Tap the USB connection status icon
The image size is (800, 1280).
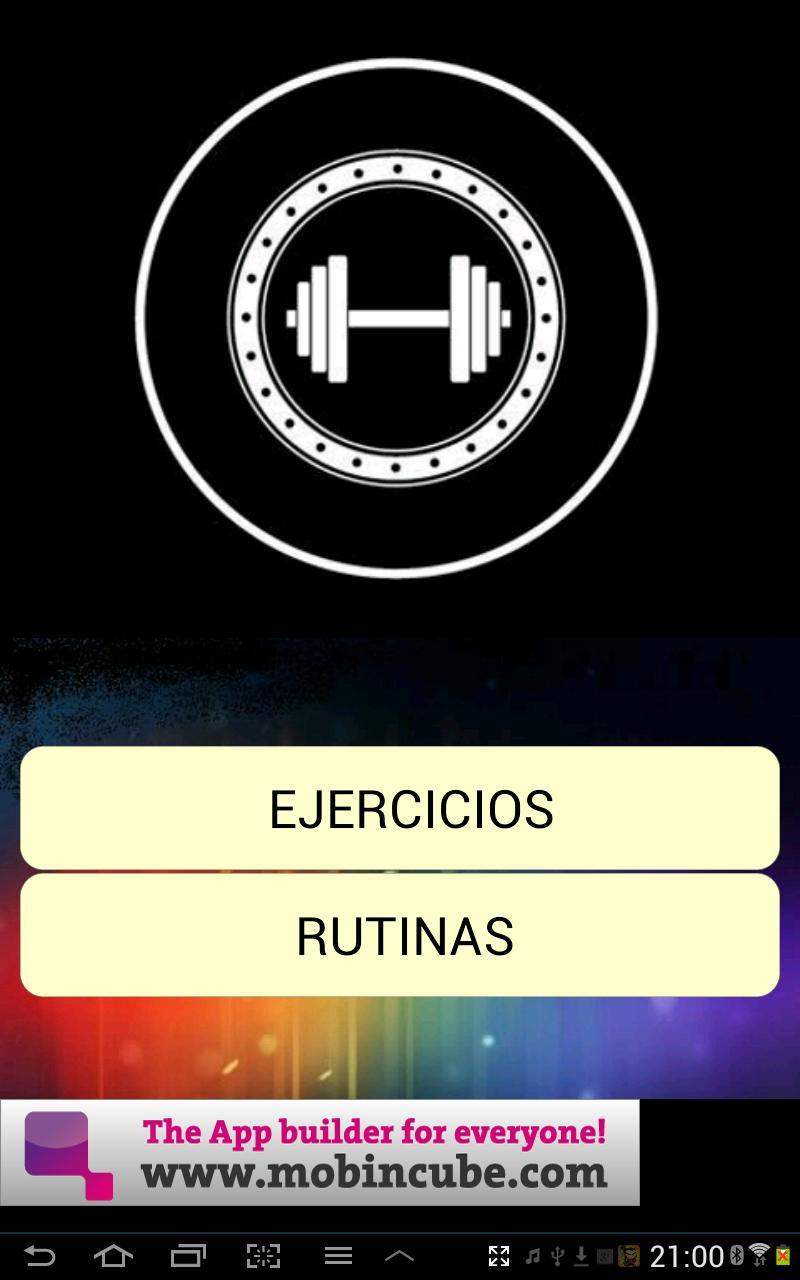(556, 1255)
